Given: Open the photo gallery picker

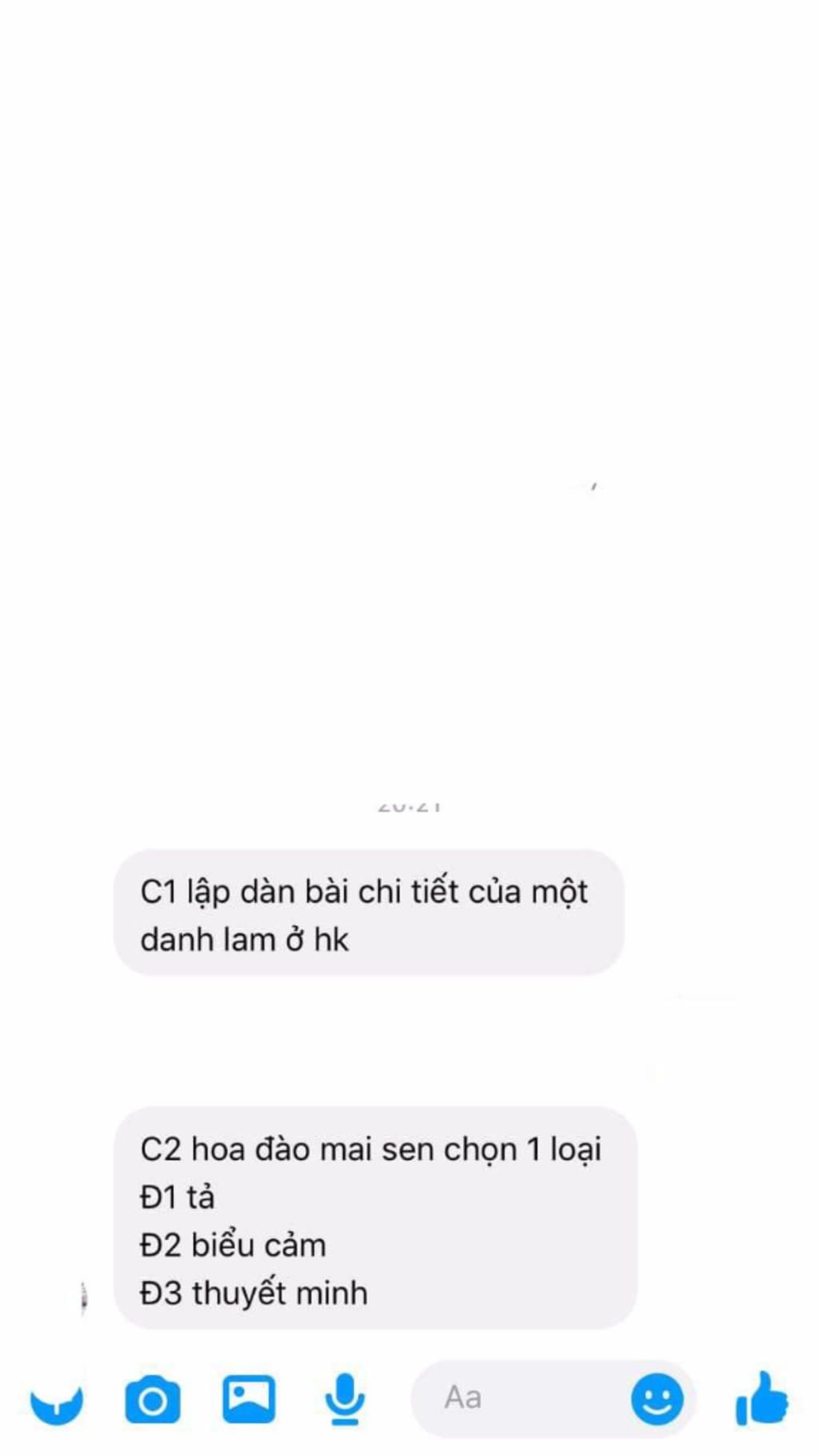Looking at the screenshot, I should [249, 1399].
